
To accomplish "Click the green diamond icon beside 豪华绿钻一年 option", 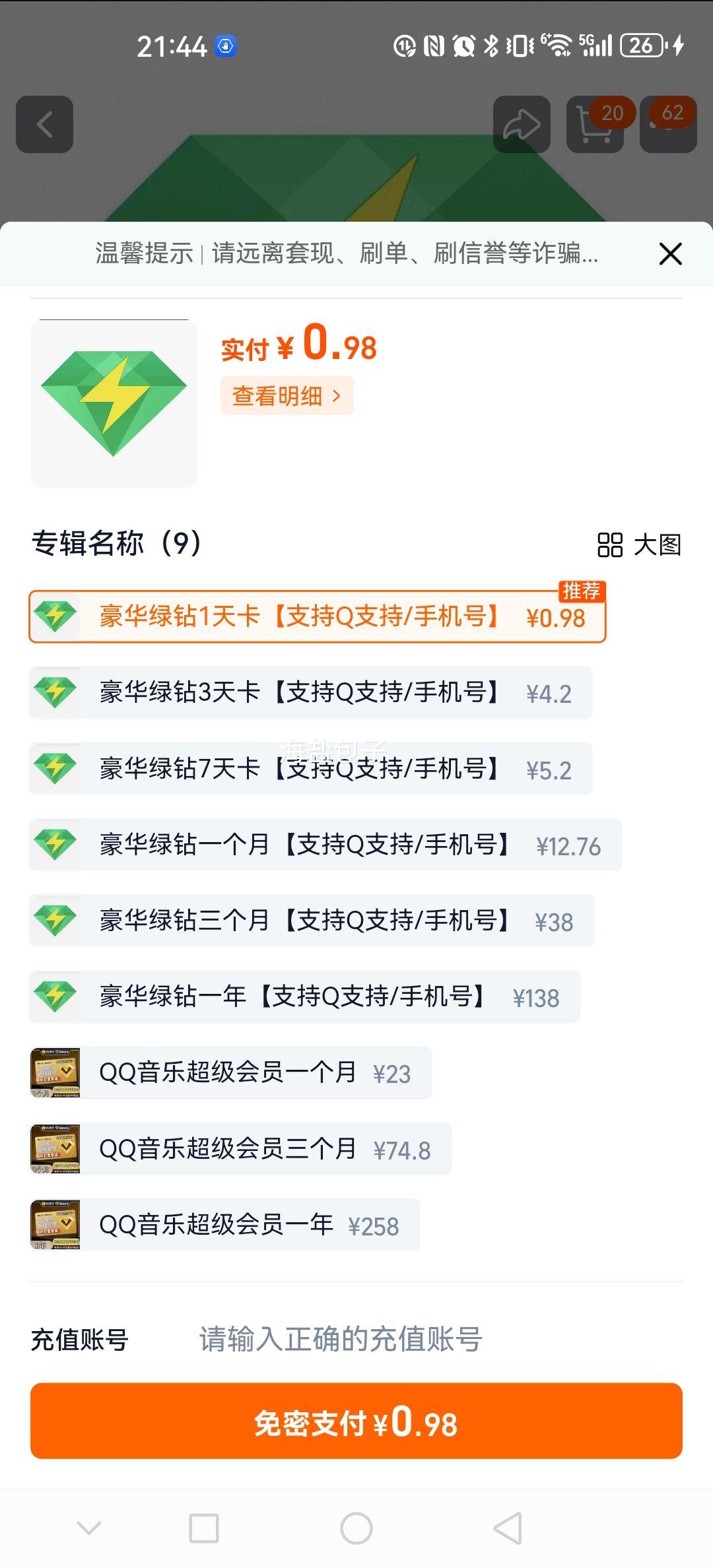I will pos(55,997).
